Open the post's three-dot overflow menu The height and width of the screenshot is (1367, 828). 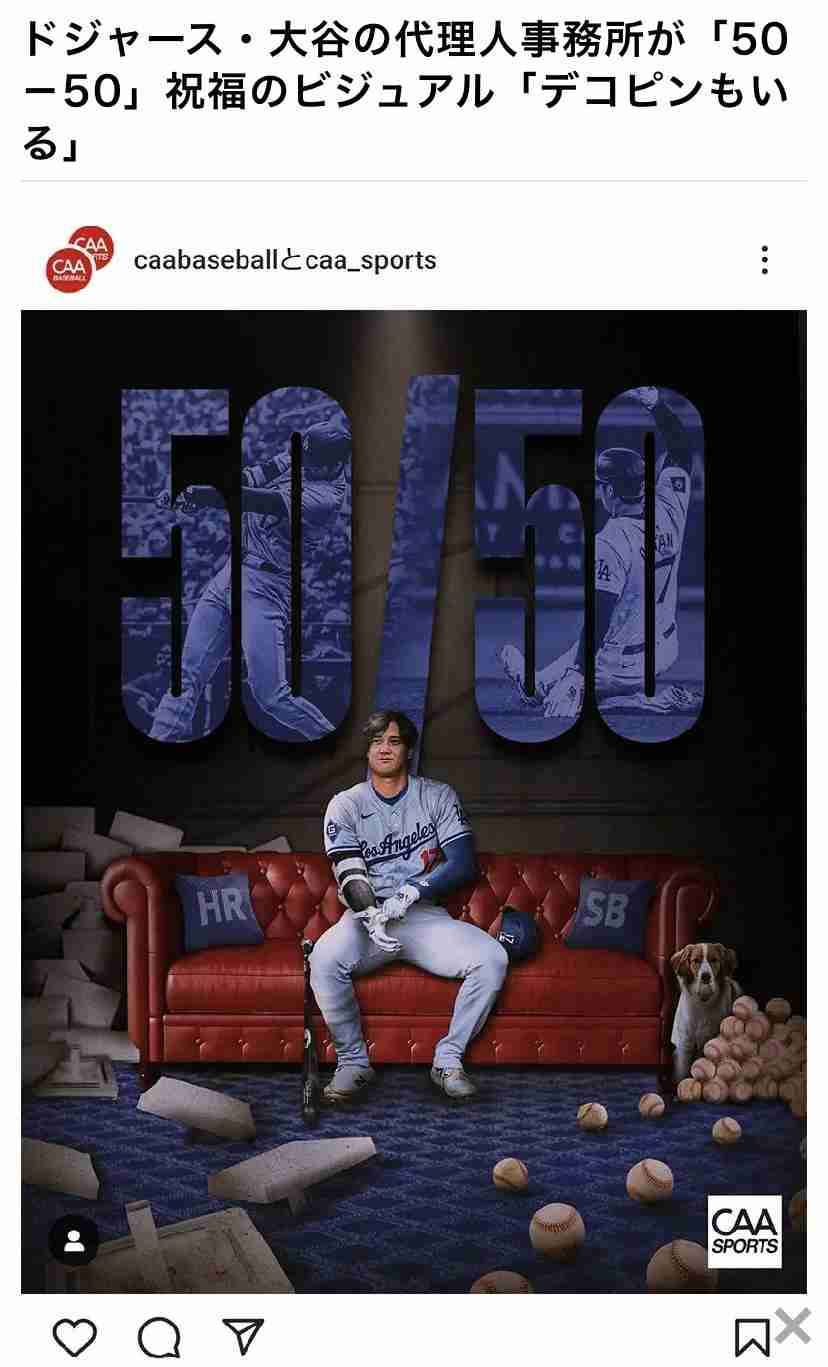(x=764, y=260)
